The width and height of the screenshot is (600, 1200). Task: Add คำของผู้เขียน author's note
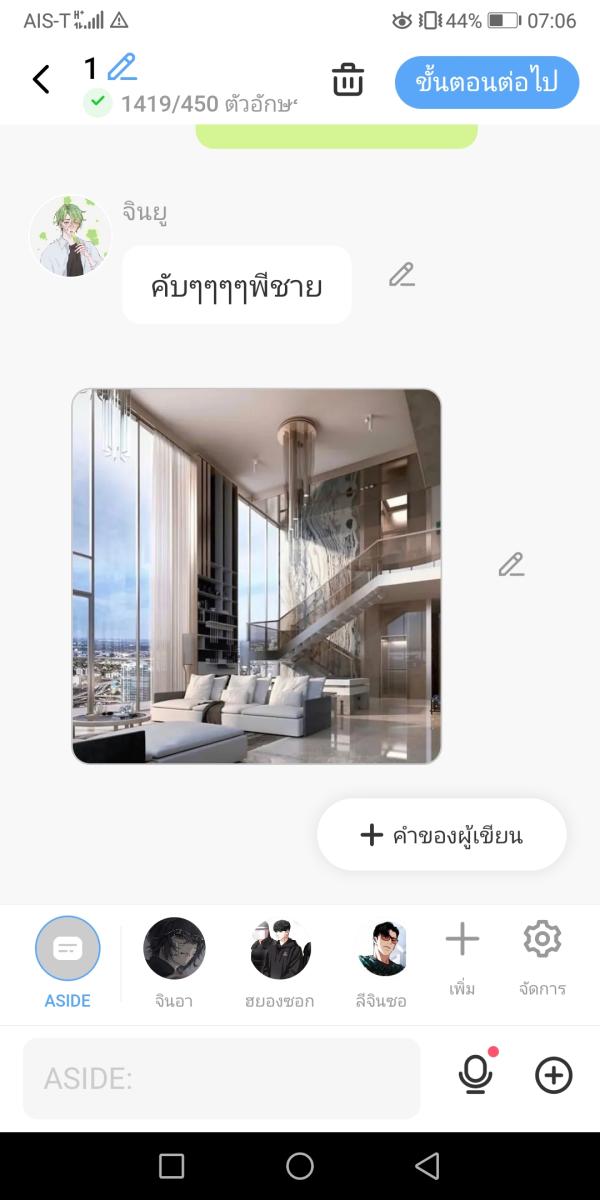[x=442, y=835]
